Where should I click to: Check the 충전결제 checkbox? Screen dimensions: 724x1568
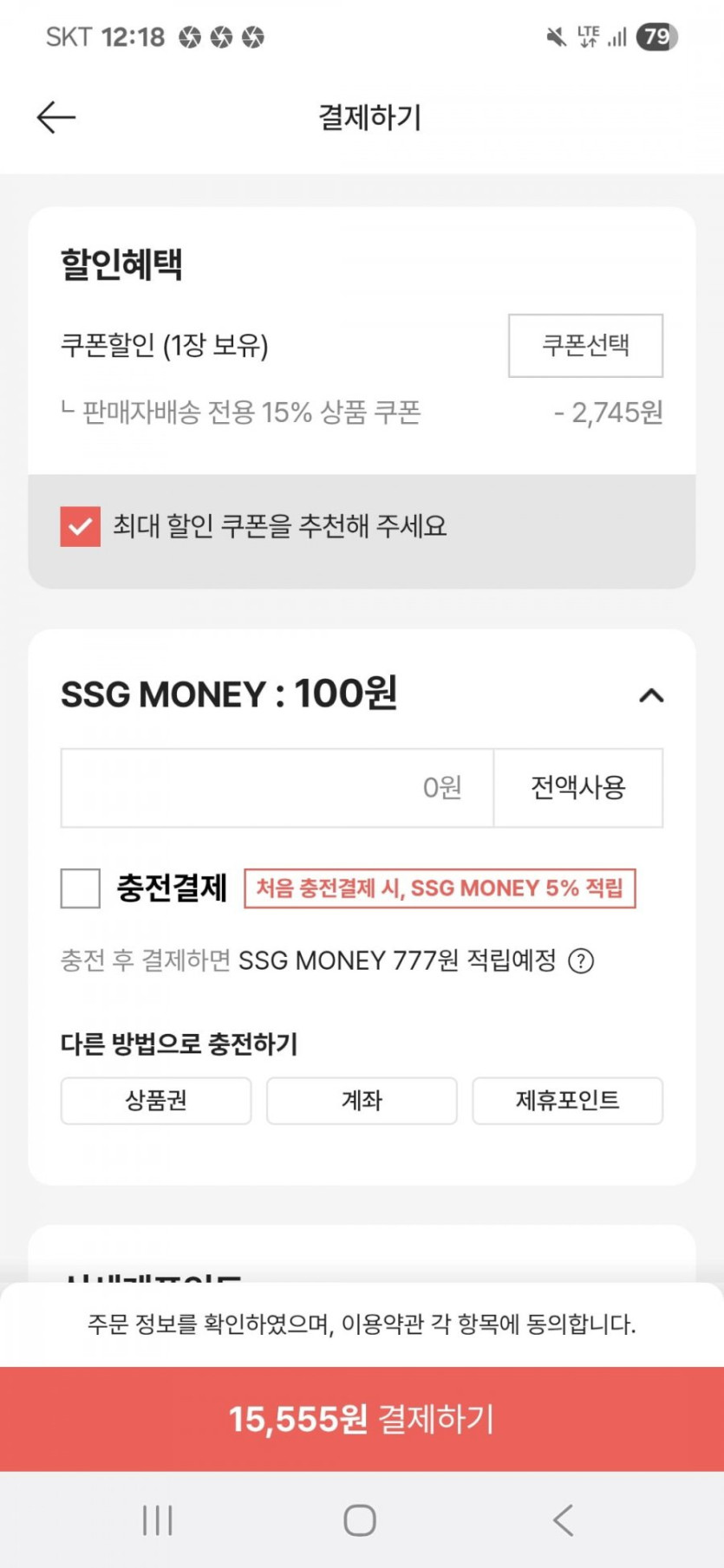tap(81, 888)
